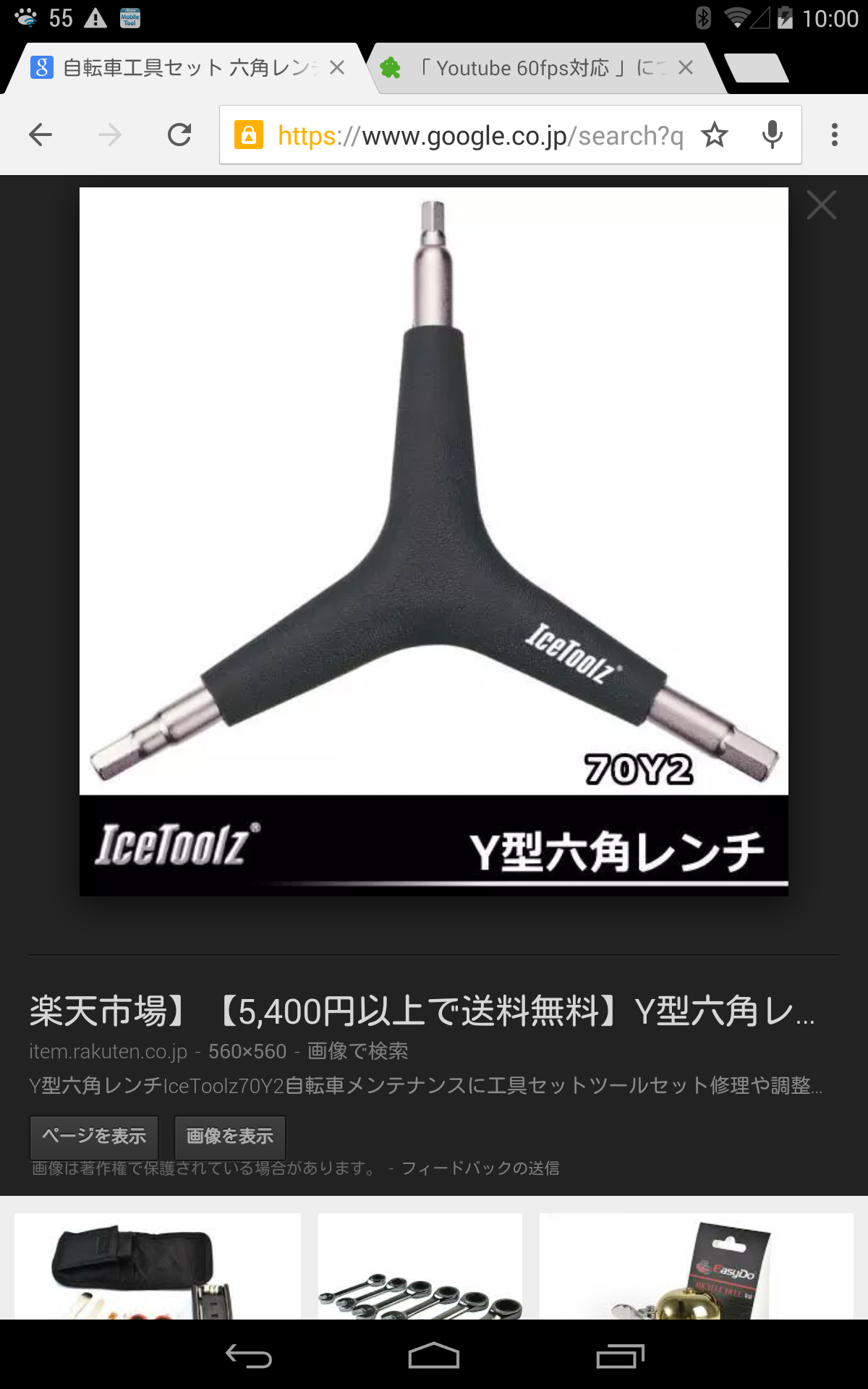The height and width of the screenshot is (1389, 868).
Task: Dismiss the image preview with the X
Action: pos(822,205)
